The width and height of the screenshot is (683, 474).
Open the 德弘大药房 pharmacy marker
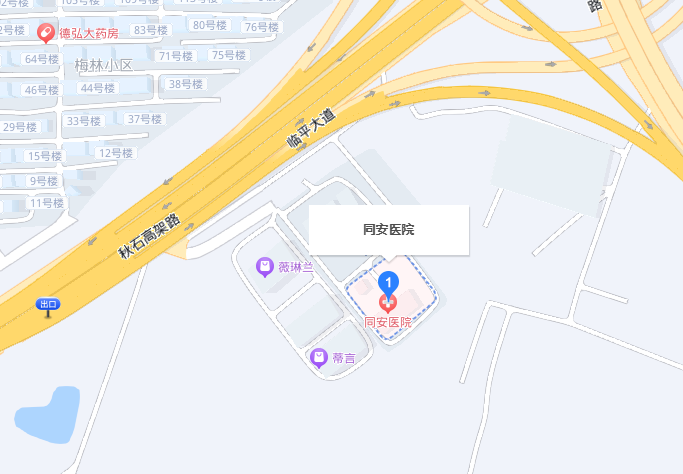coord(46,34)
